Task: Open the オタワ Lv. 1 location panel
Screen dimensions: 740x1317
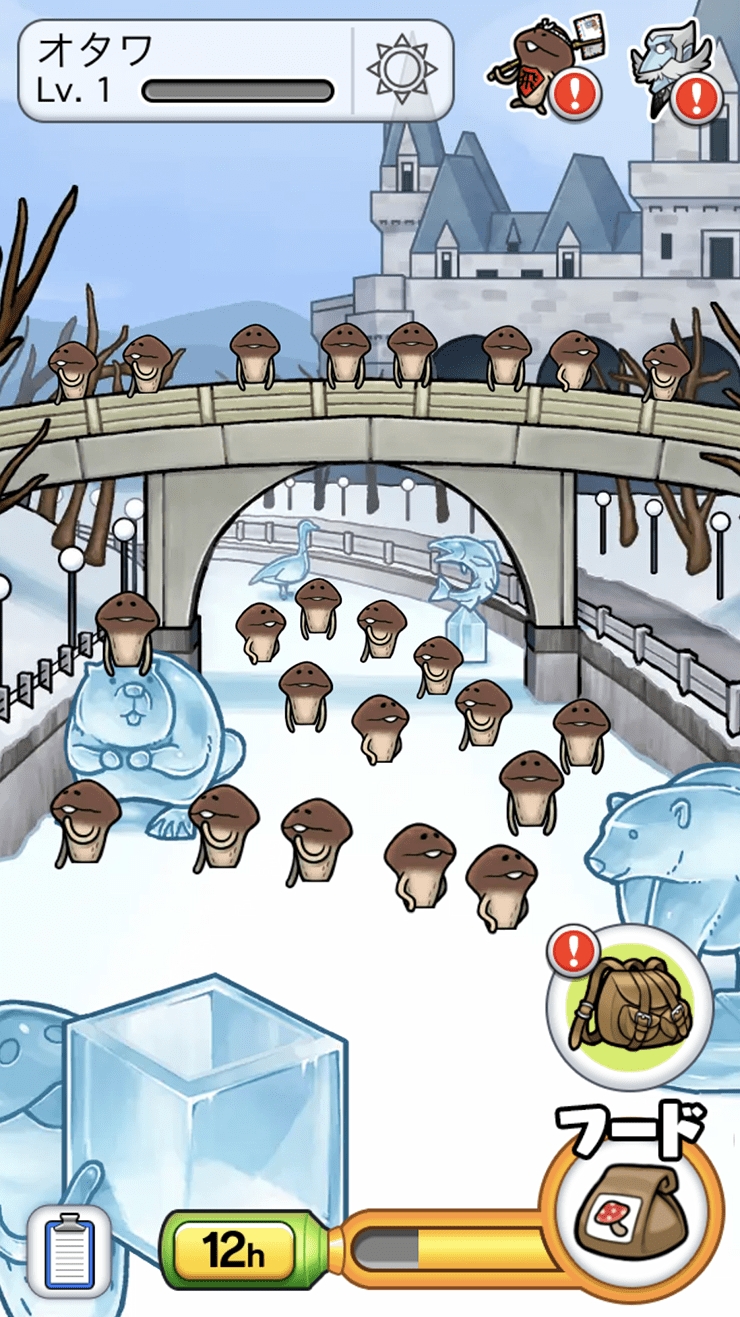Action: 236,70
